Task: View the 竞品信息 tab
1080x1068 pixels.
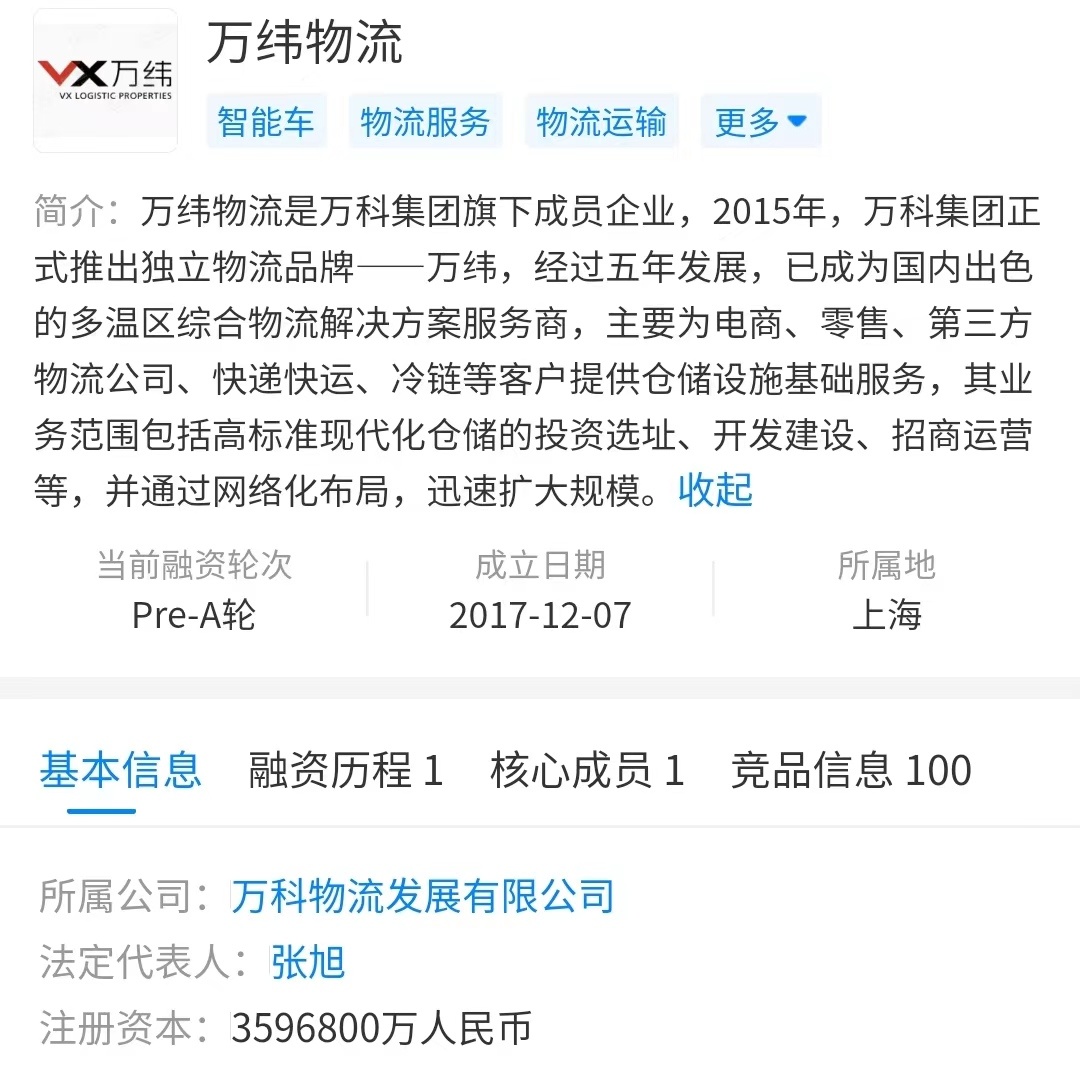Action: pos(850,771)
